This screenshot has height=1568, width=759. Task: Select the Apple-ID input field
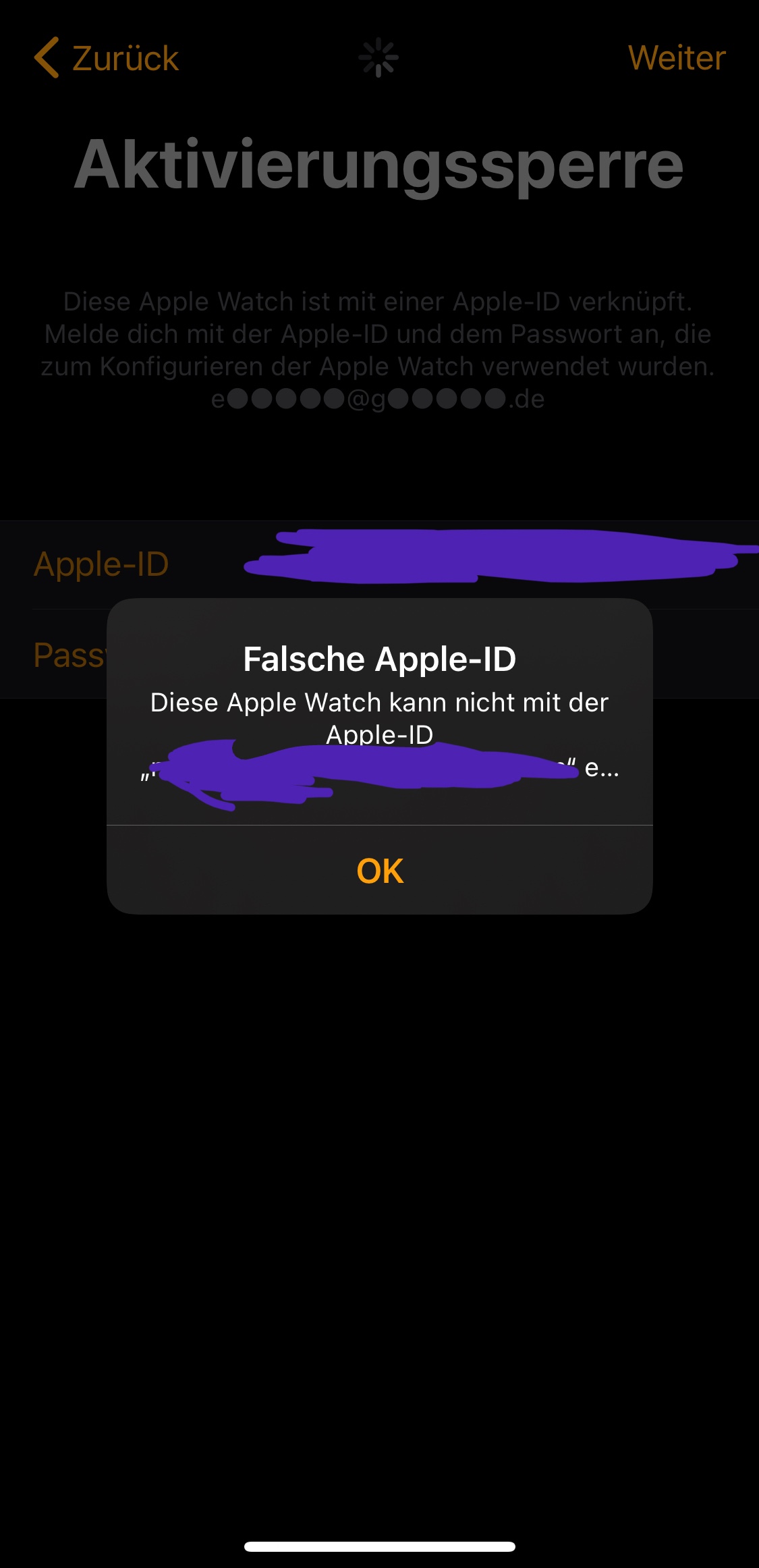click(x=379, y=564)
